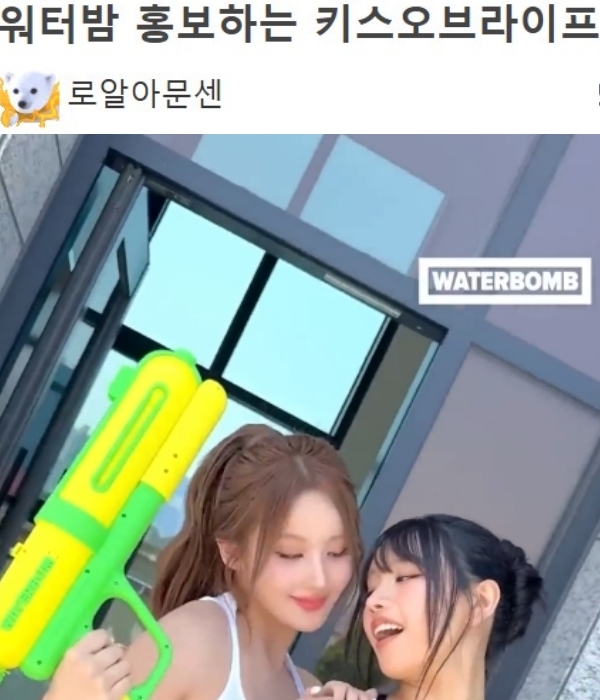Image resolution: width=600 pixels, height=700 pixels.
Task: Open the Waterbomb promo image in the post
Action: [x=300, y=420]
